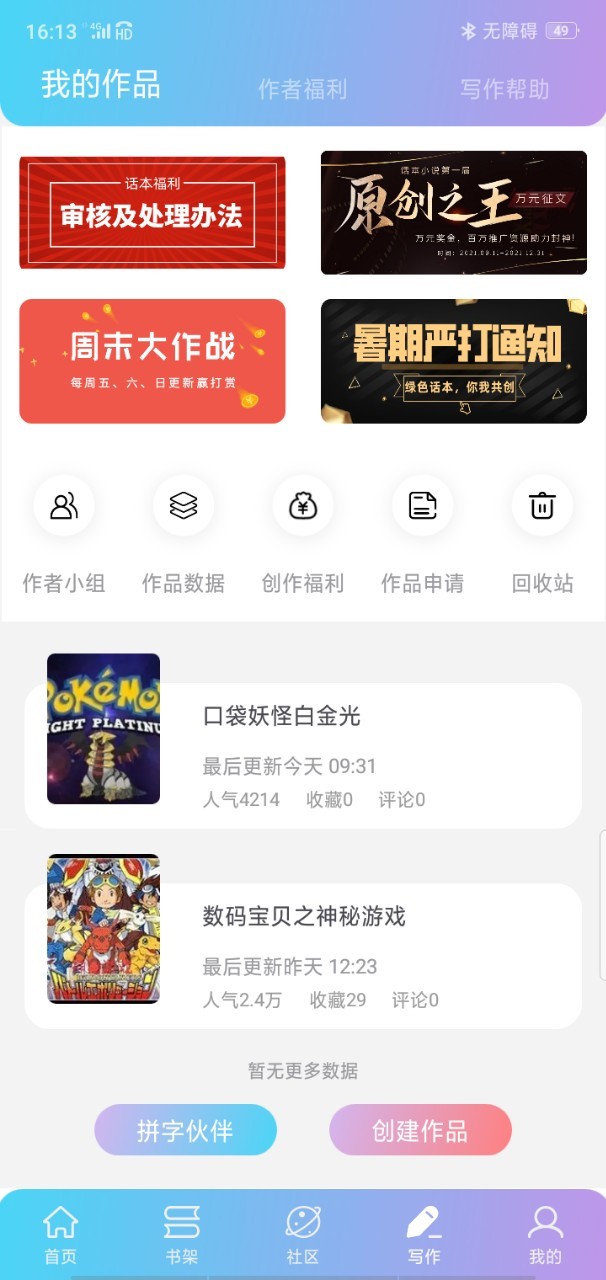This screenshot has height=1280, width=606.
Task: Open the 审核及处理办法 banner
Action: pyautogui.click(x=152, y=213)
